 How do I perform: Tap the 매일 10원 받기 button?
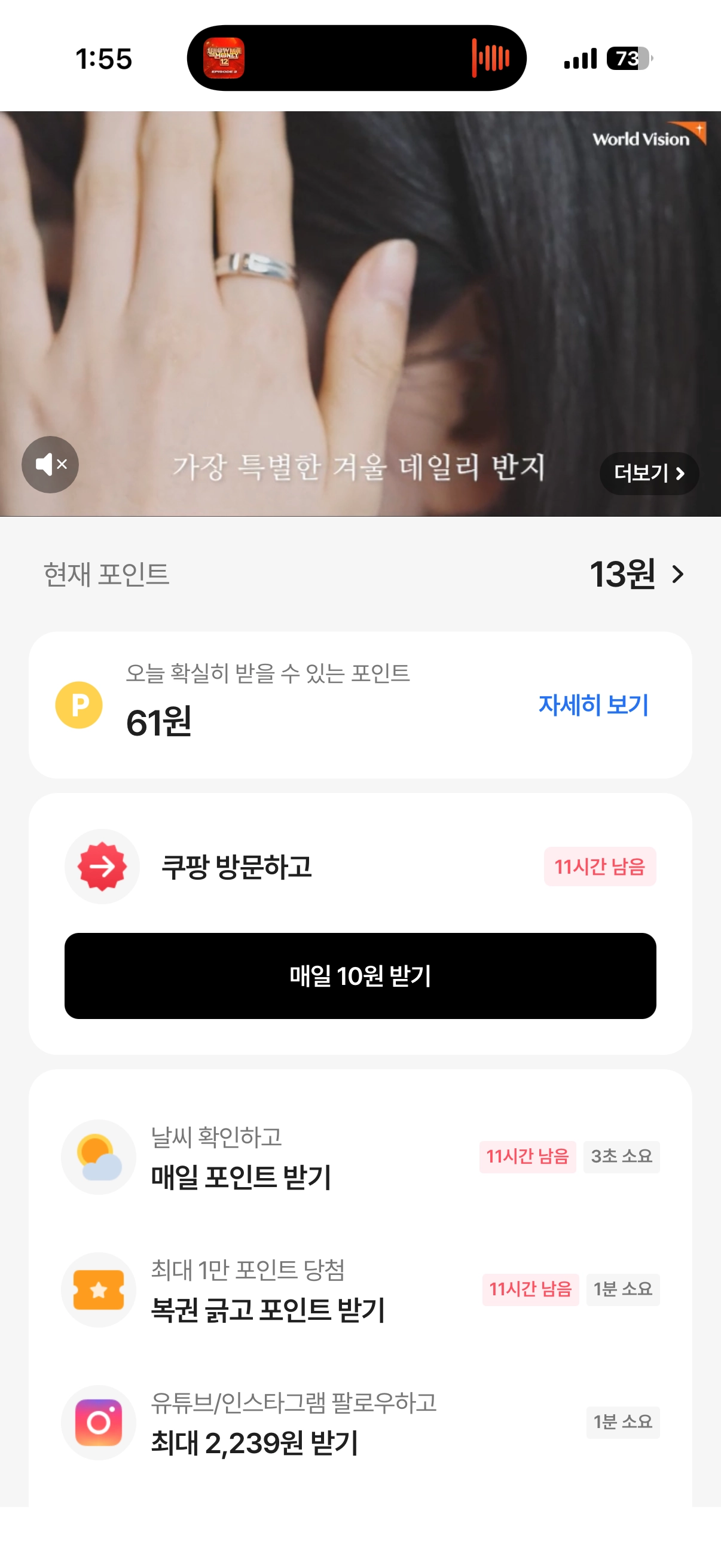(x=360, y=976)
